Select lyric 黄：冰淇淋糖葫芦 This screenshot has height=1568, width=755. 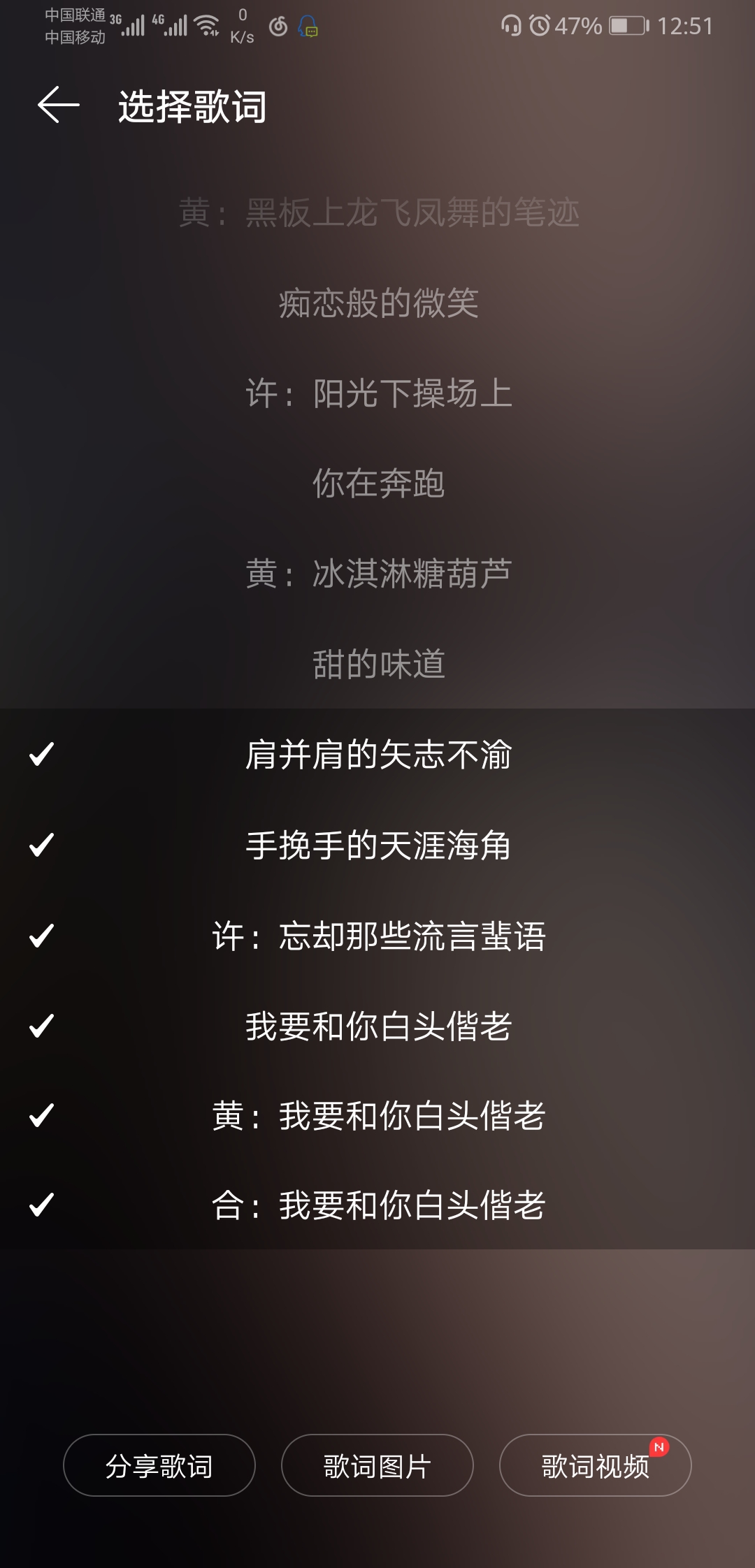pyautogui.click(x=377, y=574)
